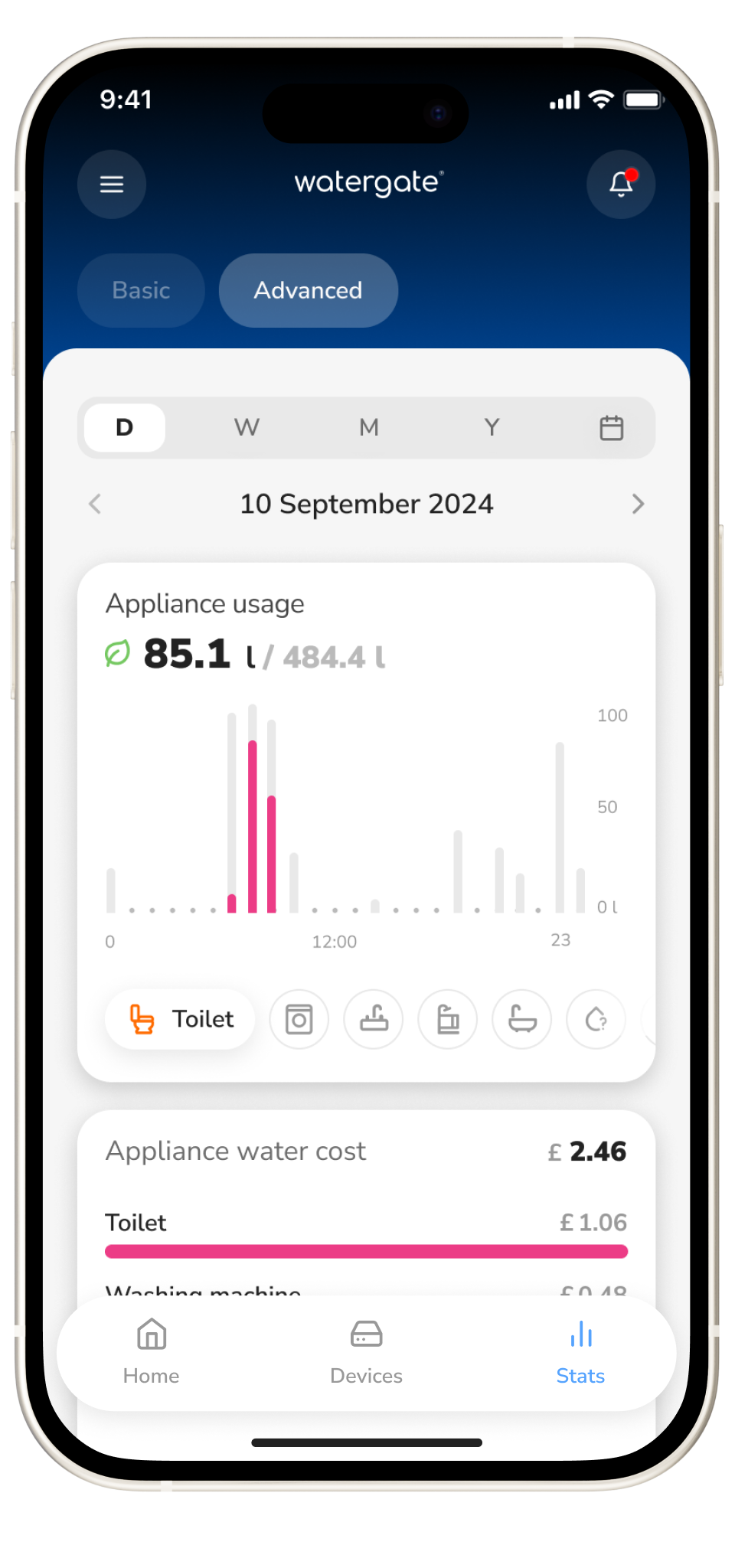The width and height of the screenshot is (735, 1568).
Task: Switch to the Basic view
Action: (x=141, y=290)
